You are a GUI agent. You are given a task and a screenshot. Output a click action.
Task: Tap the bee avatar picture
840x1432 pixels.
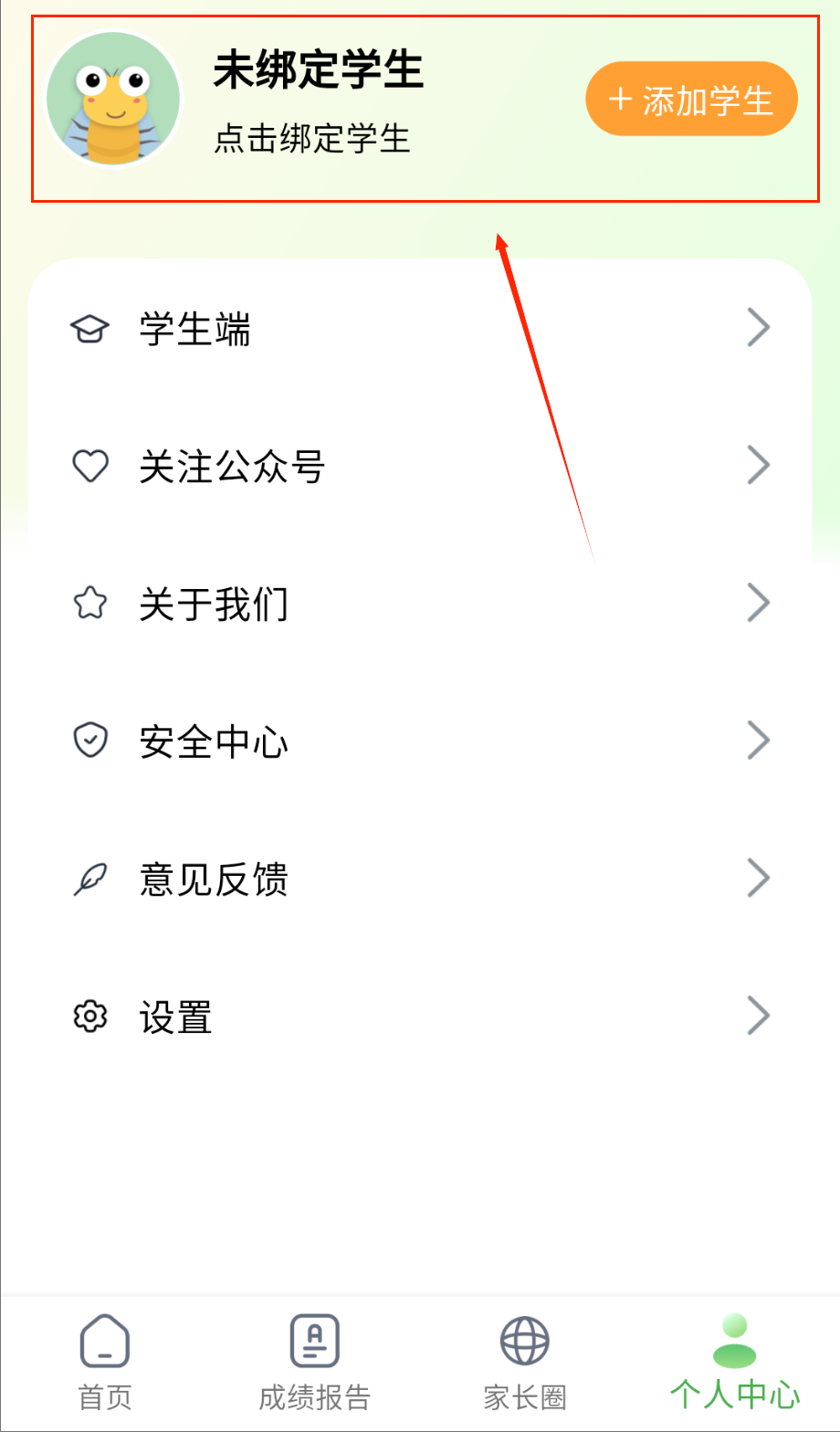click(x=114, y=99)
